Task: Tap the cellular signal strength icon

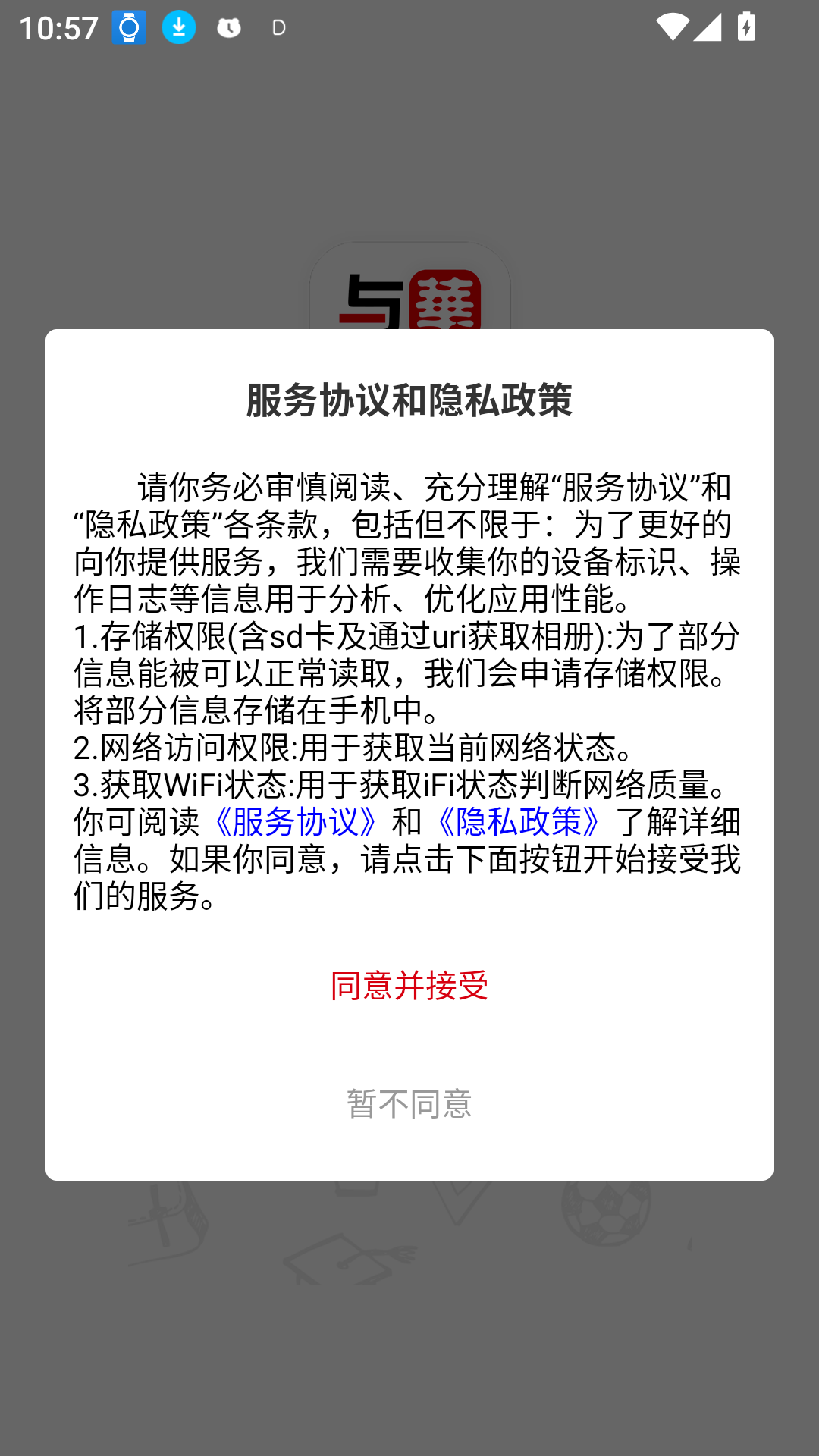Action: click(x=708, y=27)
